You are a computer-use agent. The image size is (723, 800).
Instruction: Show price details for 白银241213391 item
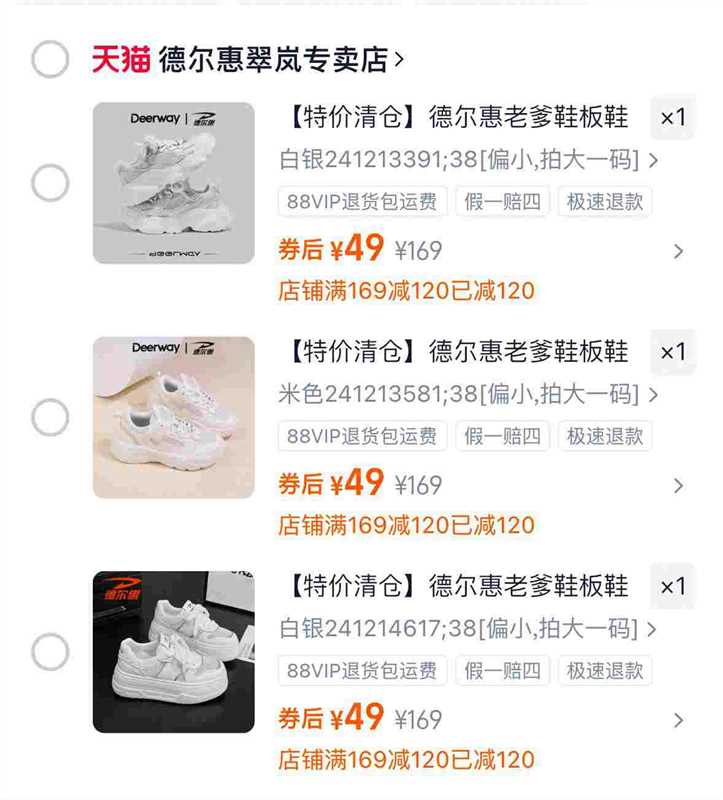click(x=678, y=251)
